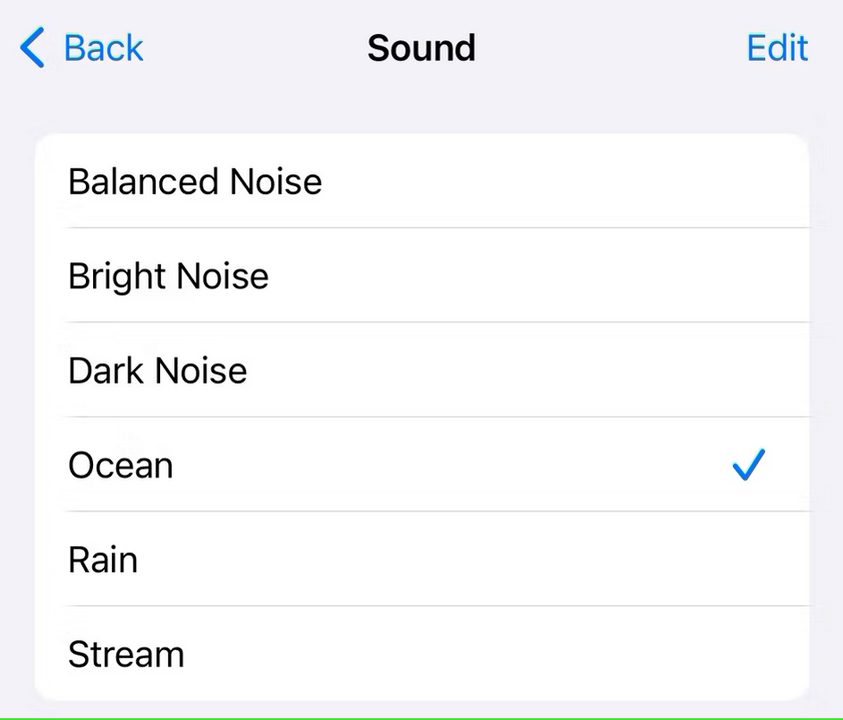Tap Edit to manage sounds
Viewport: 843px width, 720px height.
click(x=777, y=48)
